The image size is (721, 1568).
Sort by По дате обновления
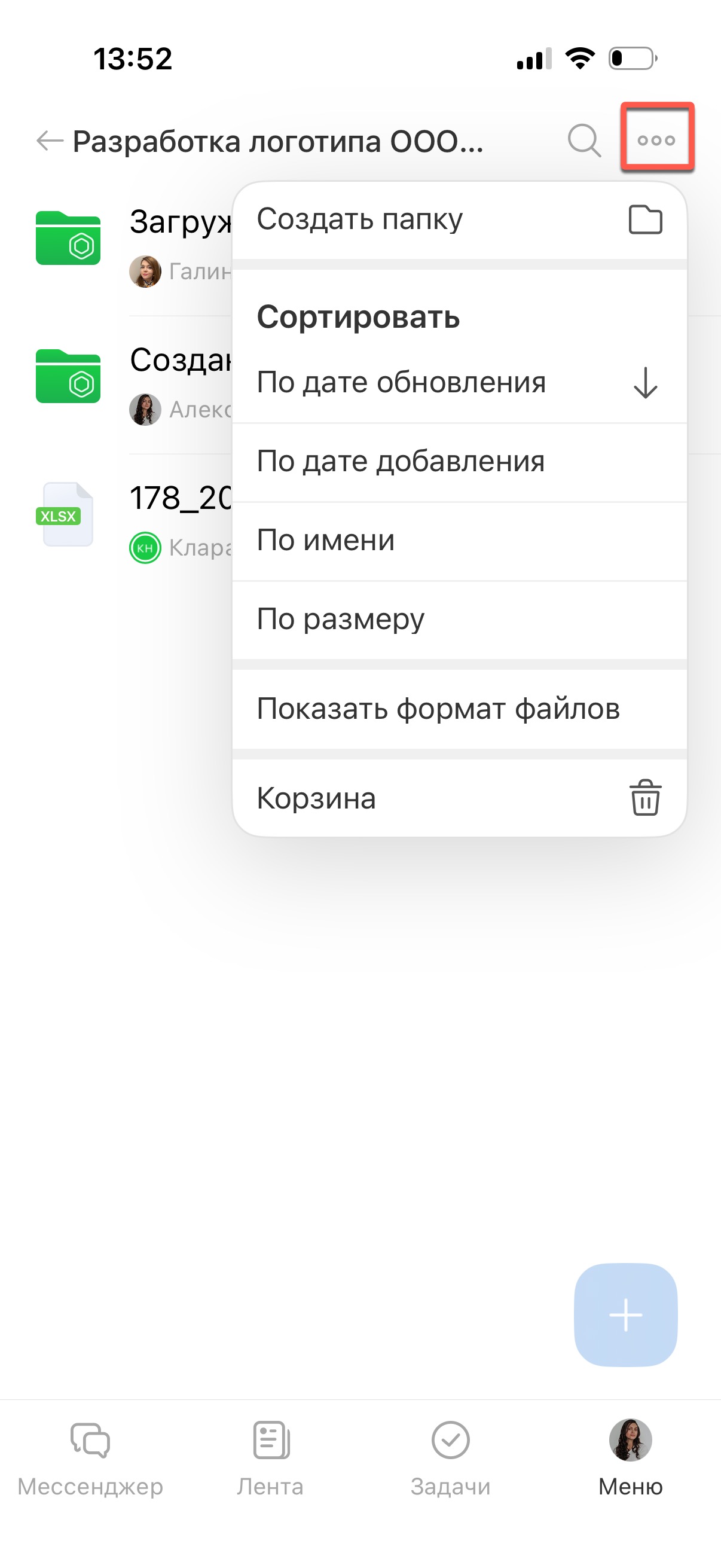(459, 383)
